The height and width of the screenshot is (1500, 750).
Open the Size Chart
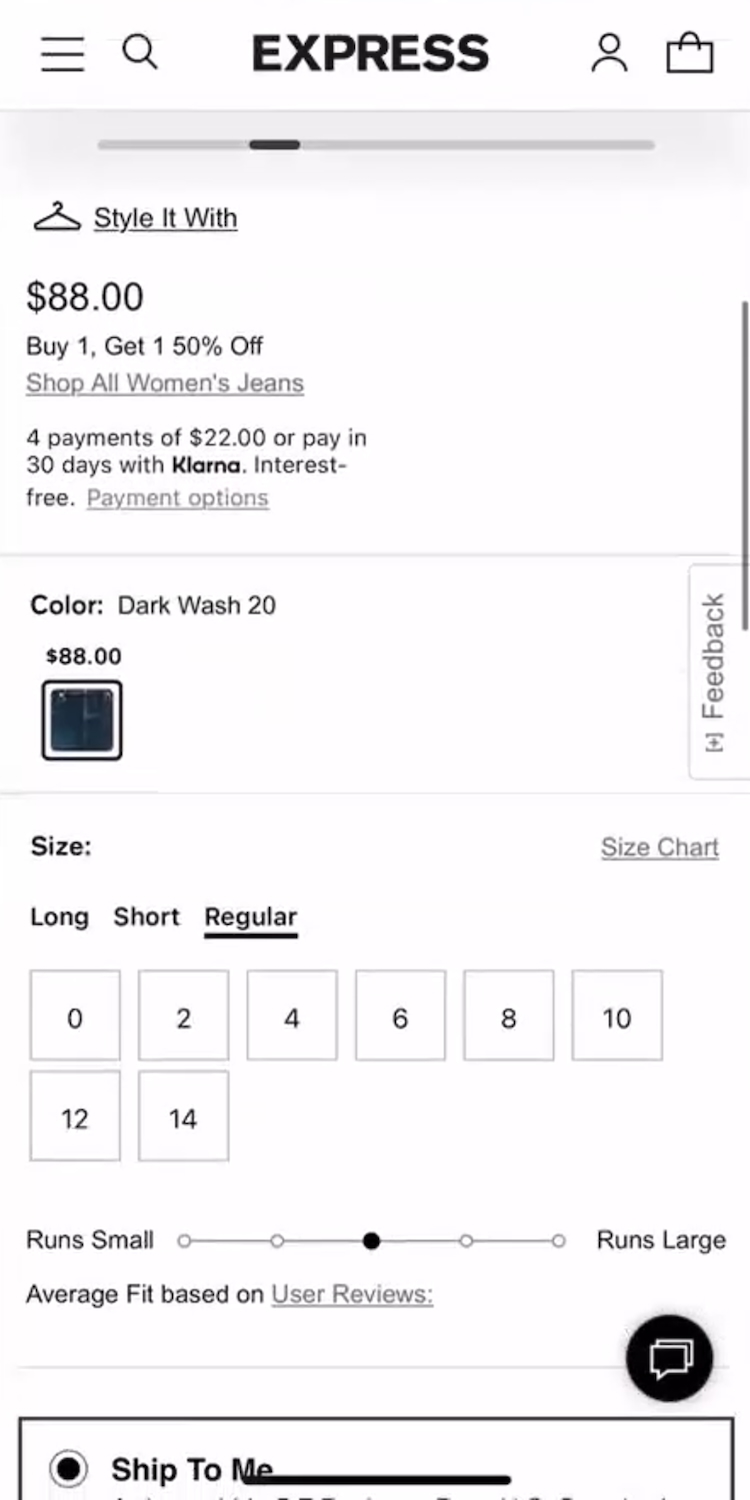point(659,848)
